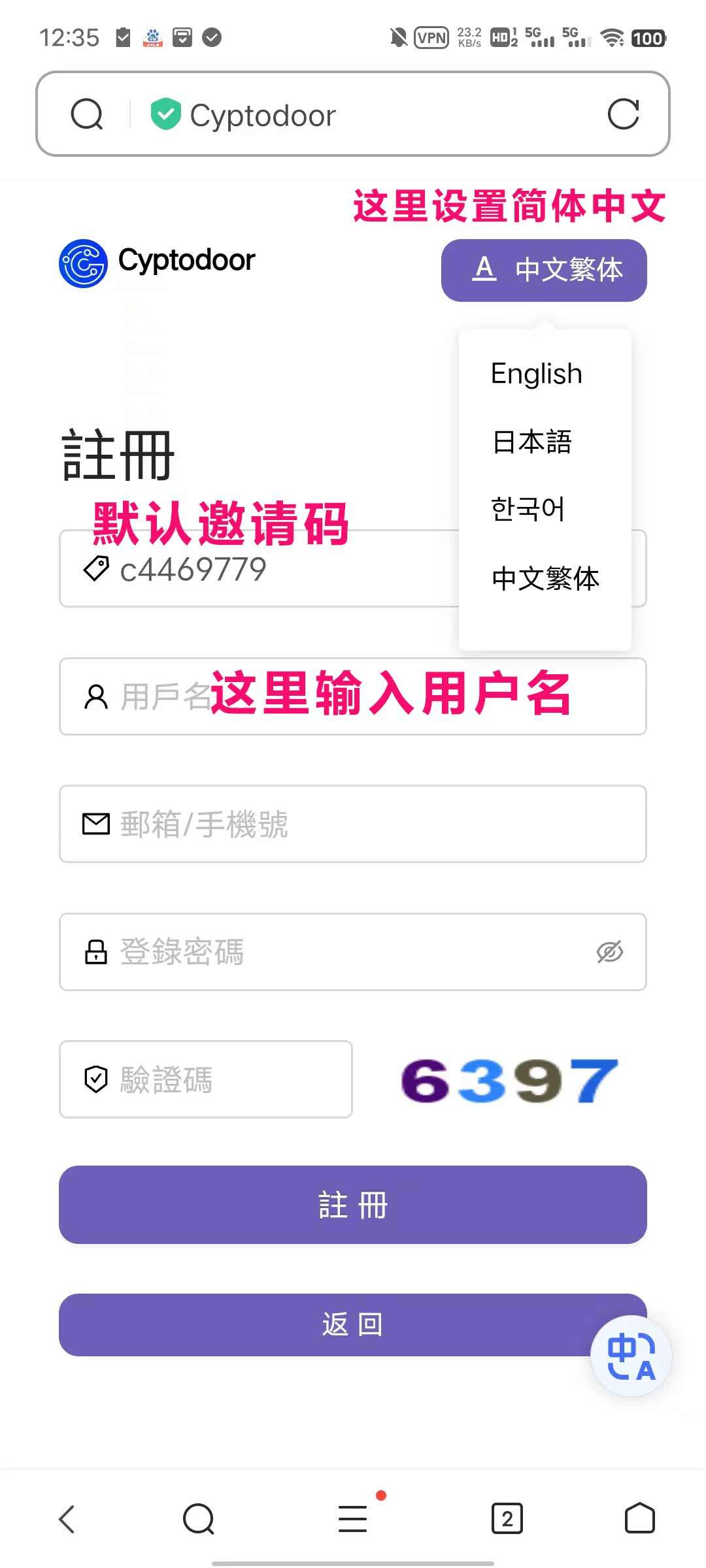Open the floating translate button
706x1568 pixels.
[631, 1356]
